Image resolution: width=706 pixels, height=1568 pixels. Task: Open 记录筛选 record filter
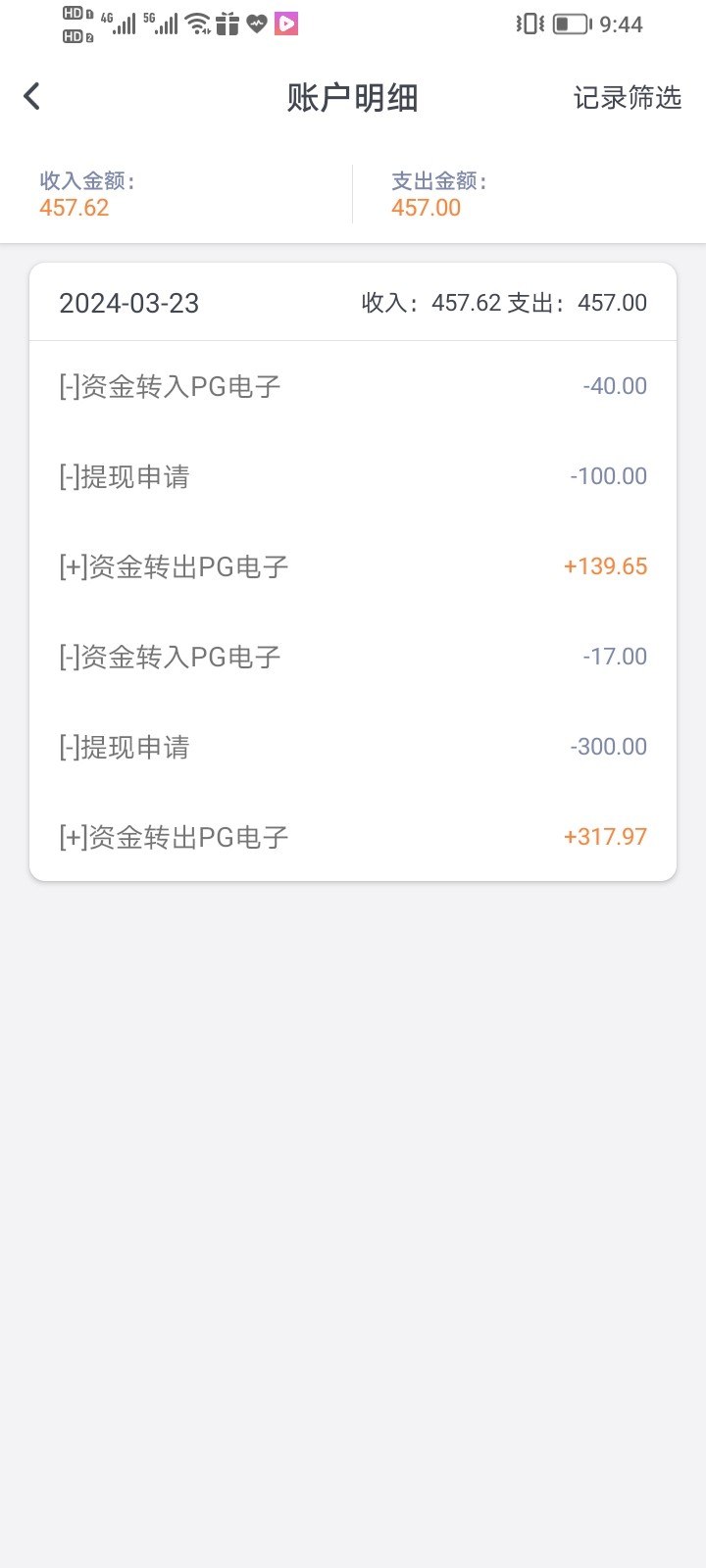pyautogui.click(x=627, y=98)
